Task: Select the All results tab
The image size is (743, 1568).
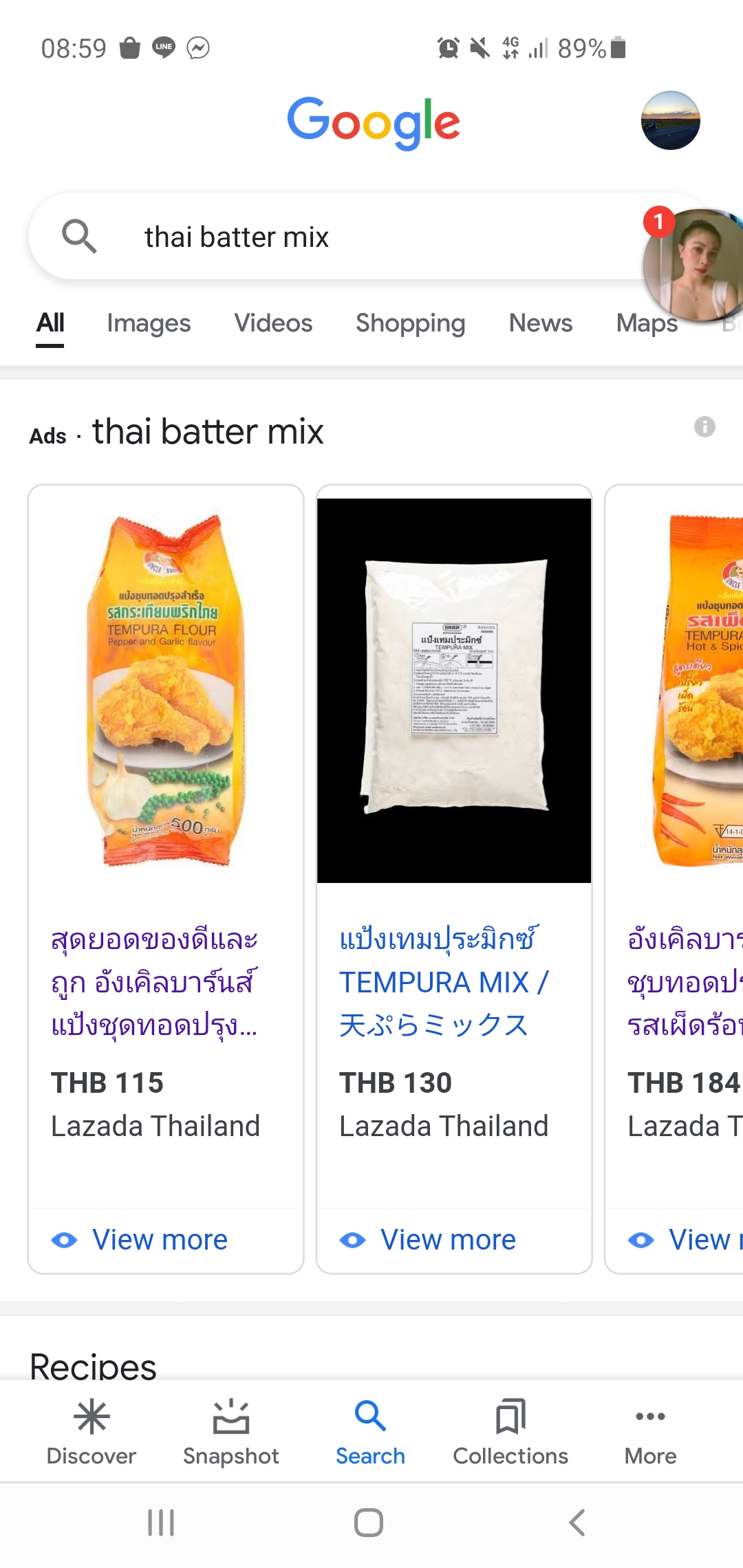Action: 50,323
